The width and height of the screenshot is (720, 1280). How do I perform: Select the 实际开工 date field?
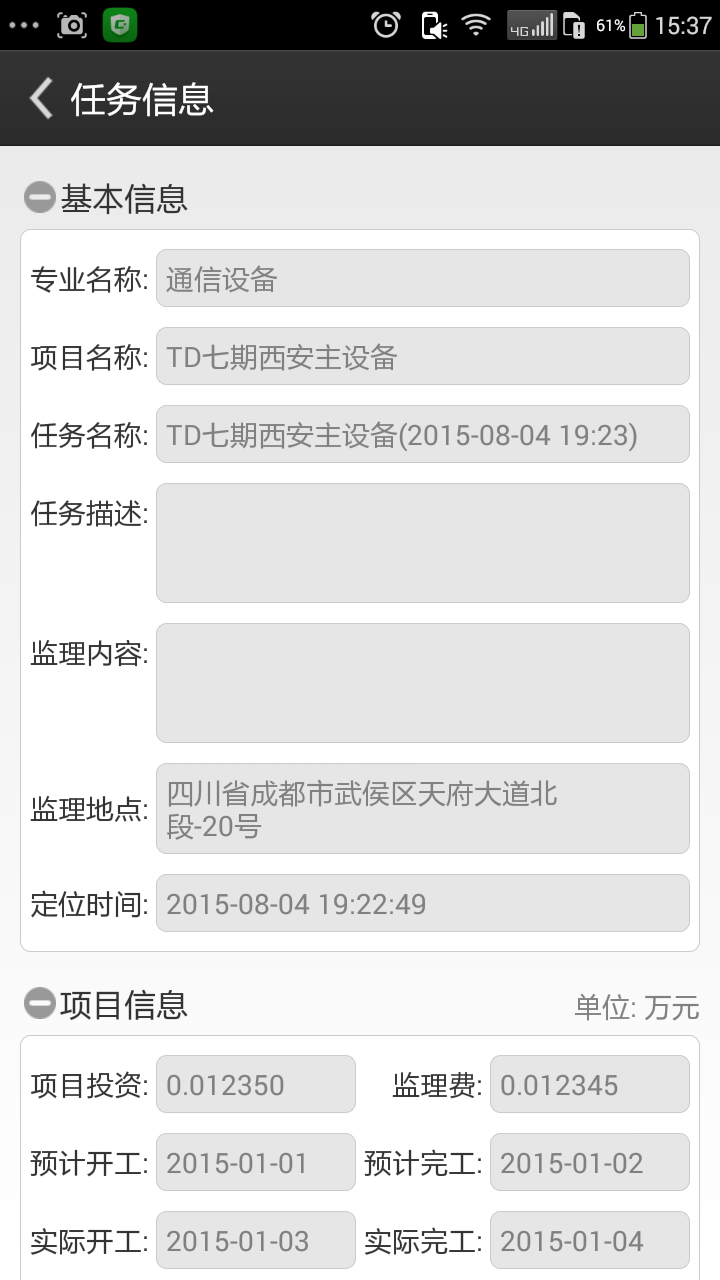[x=255, y=1240]
